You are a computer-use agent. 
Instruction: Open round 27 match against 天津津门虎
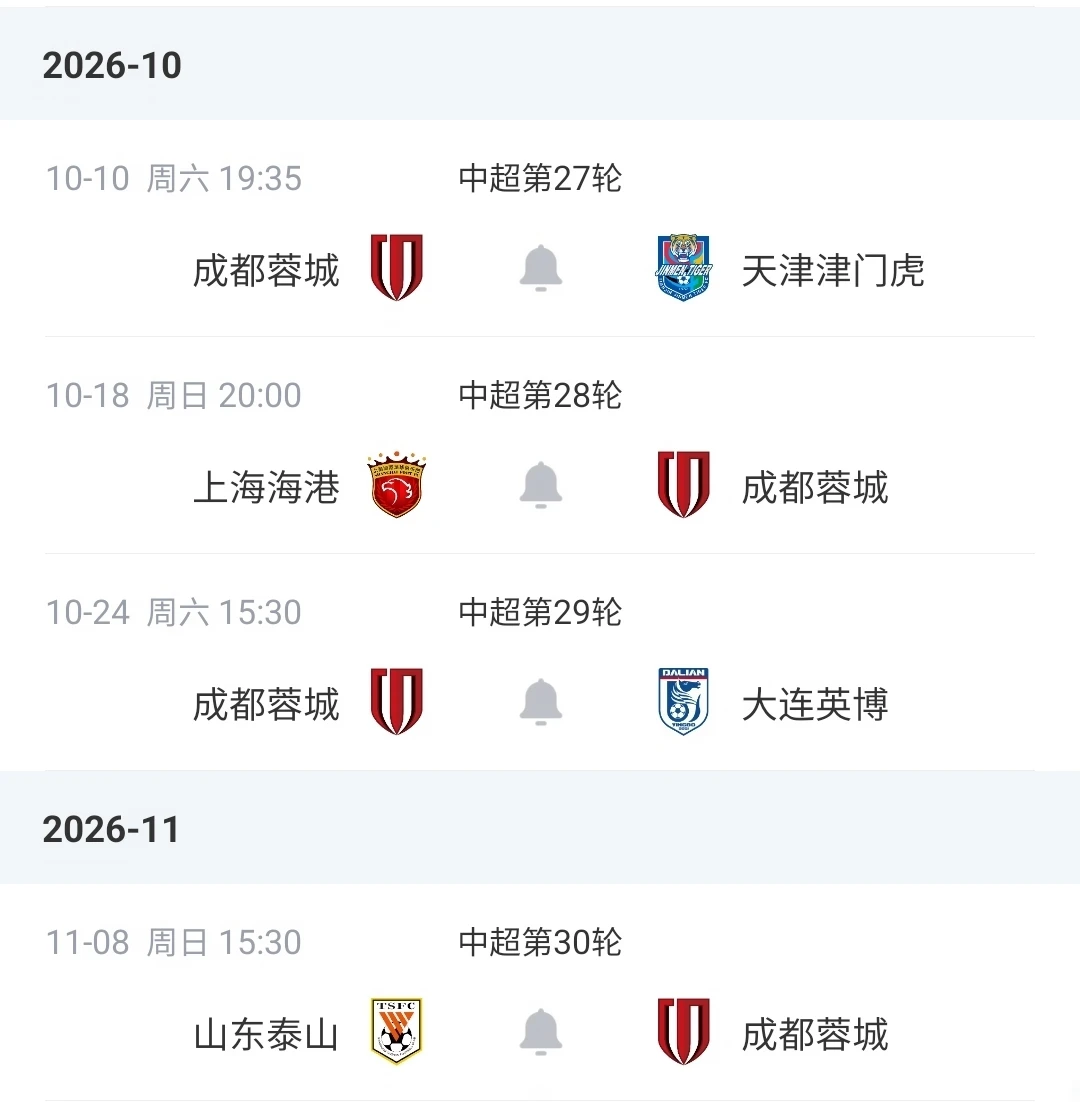pyautogui.click(x=540, y=228)
